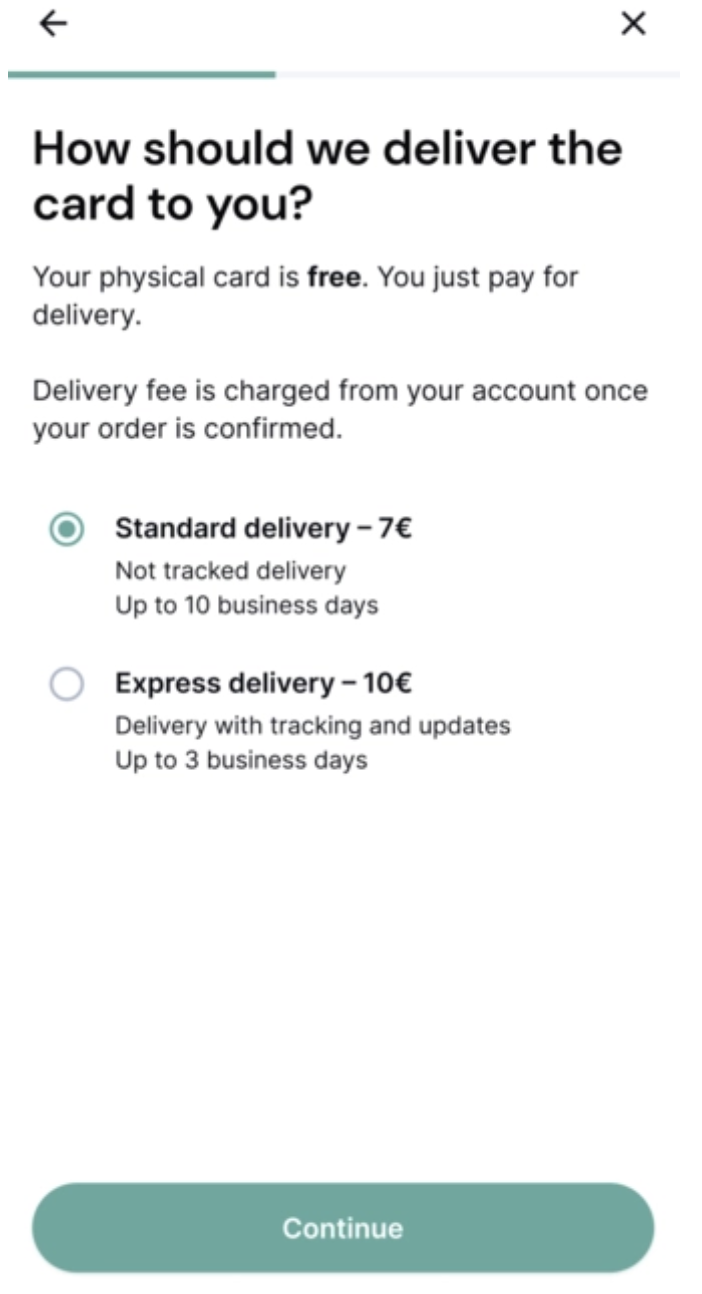
Task: Choose Express delivery – 10€ option
Action: (x=67, y=686)
